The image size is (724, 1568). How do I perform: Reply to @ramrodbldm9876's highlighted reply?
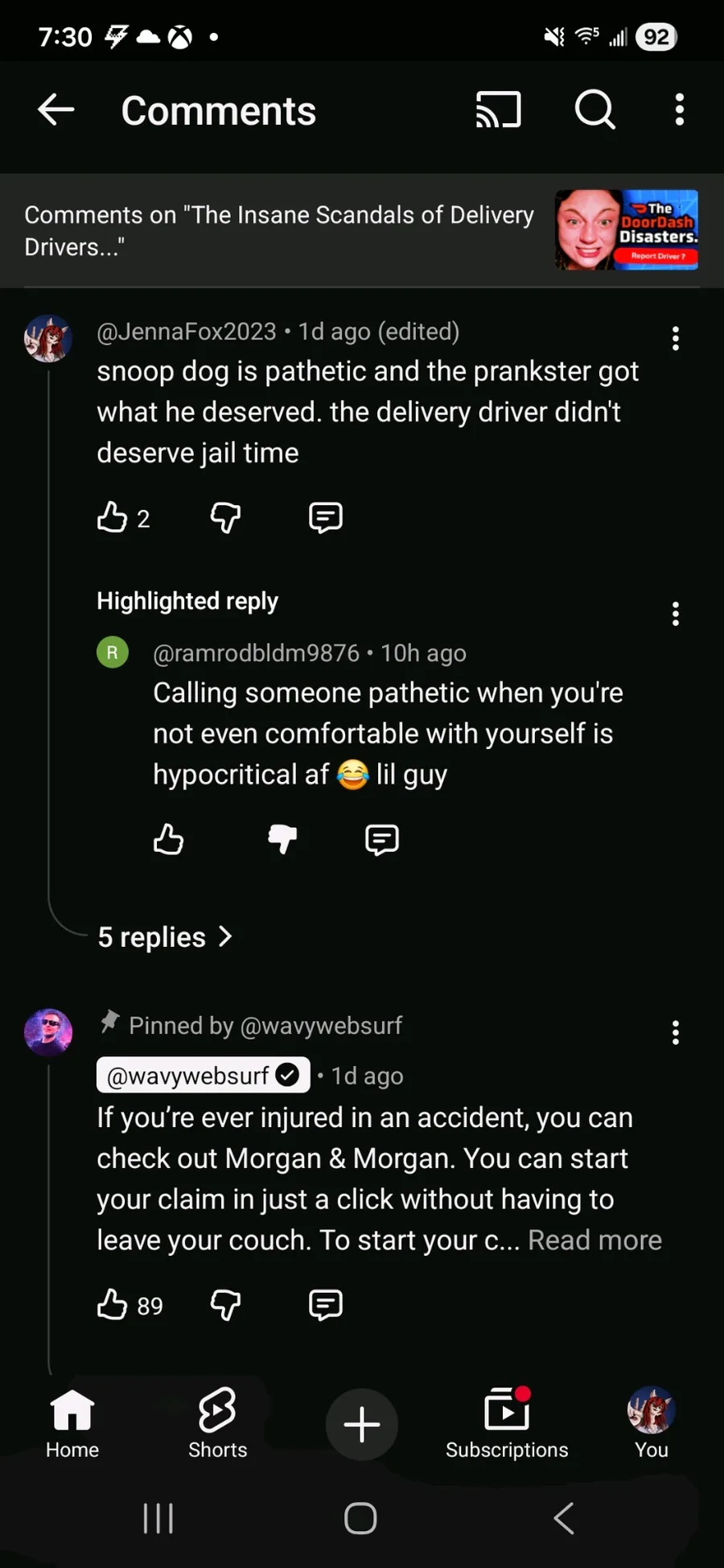tap(382, 839)
